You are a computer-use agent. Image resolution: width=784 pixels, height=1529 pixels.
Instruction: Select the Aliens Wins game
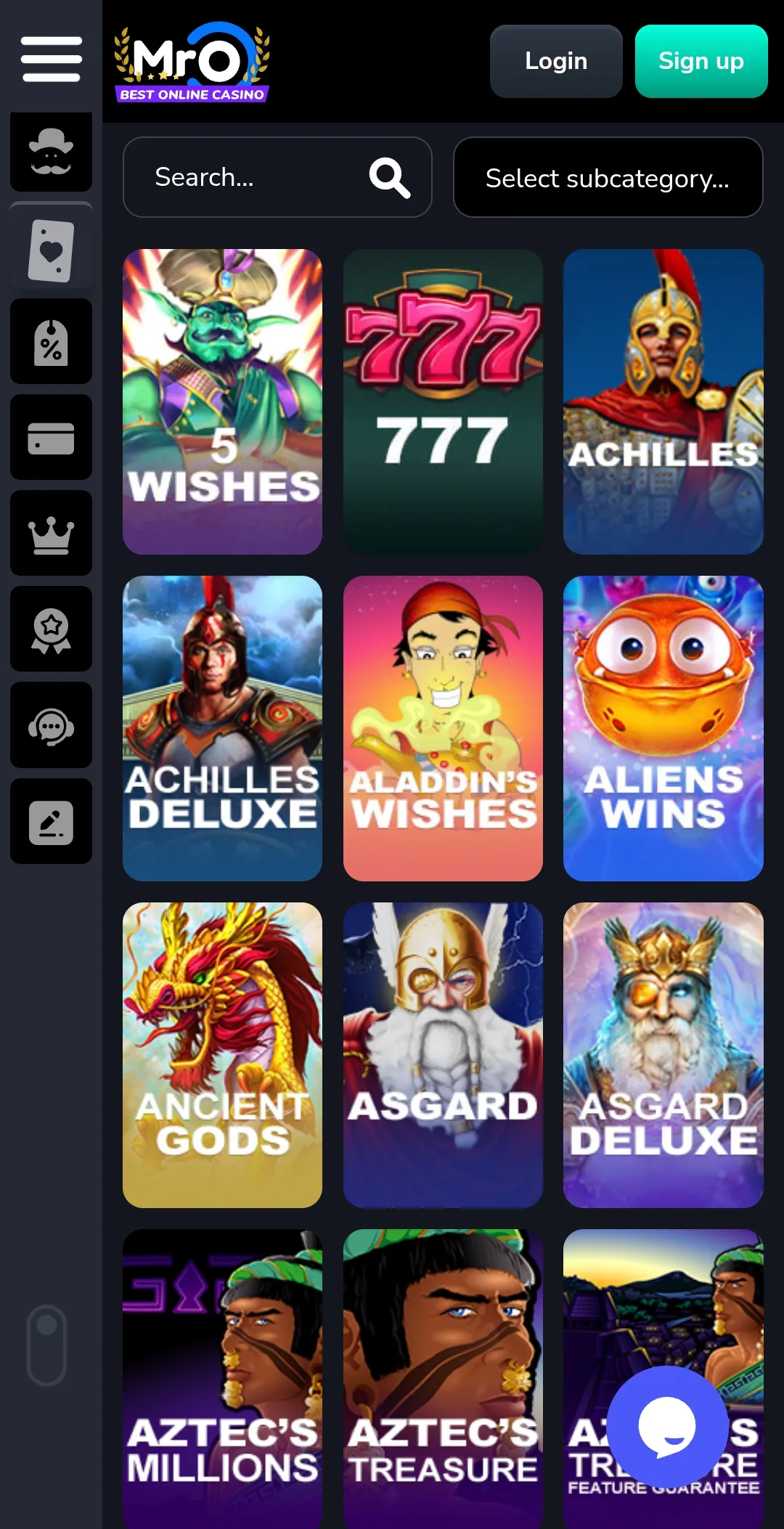[x=663, y=728]
